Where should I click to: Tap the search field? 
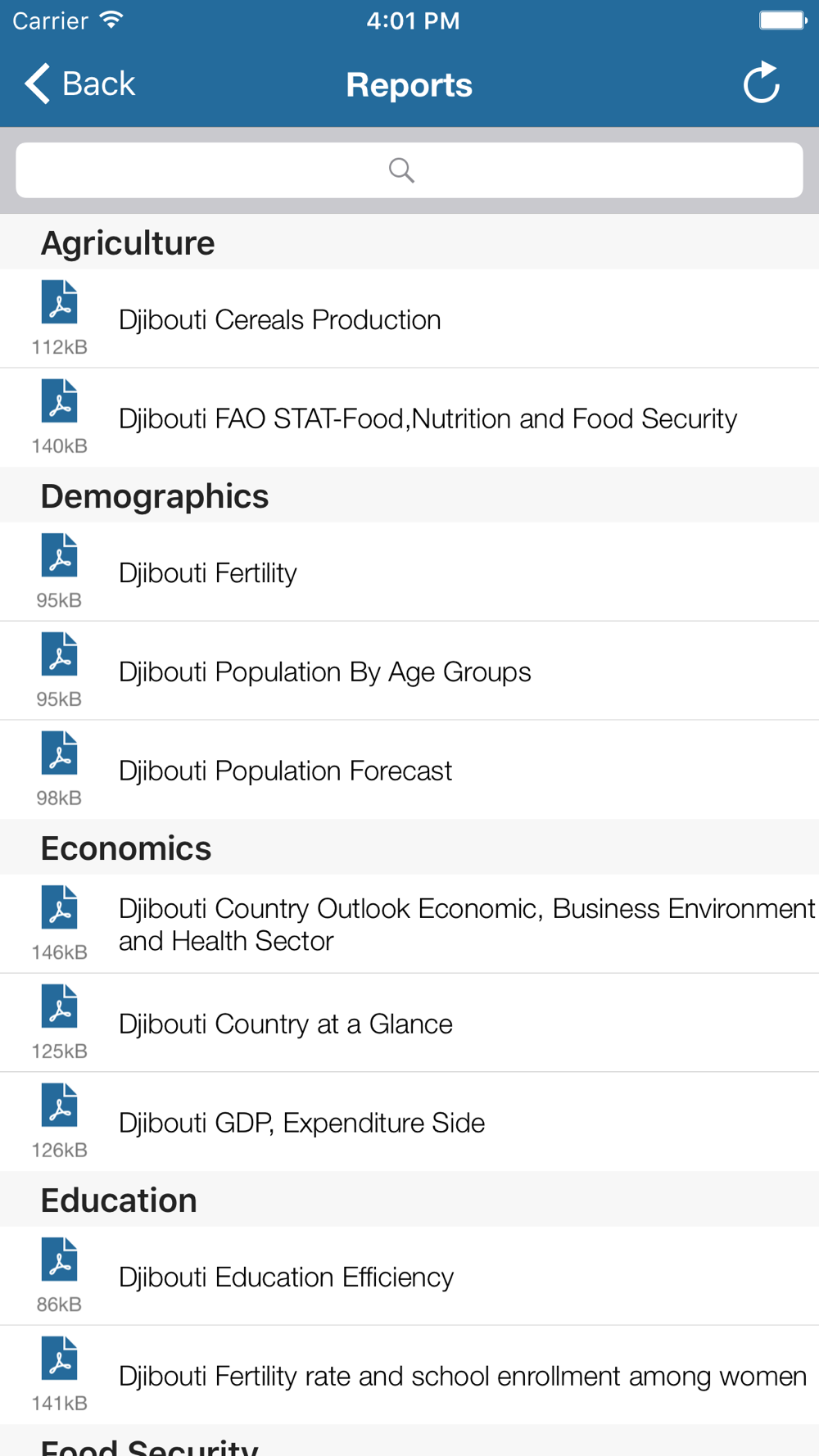click(x=409, y=170)
